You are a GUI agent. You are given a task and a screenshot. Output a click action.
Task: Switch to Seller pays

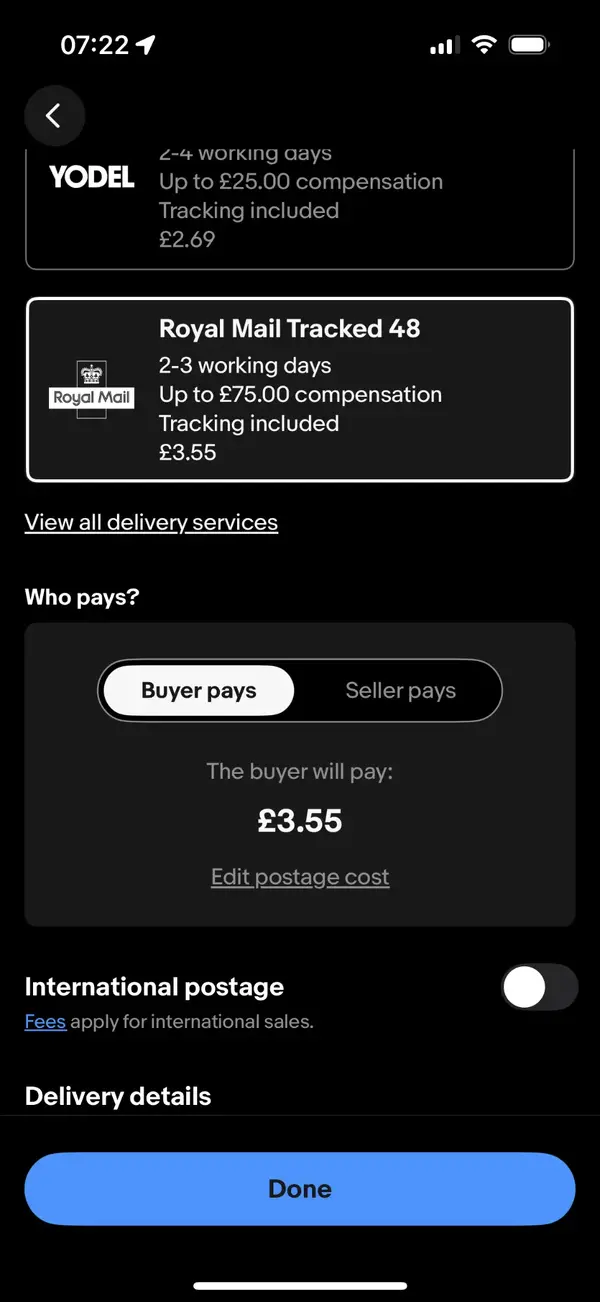point(400,691)
